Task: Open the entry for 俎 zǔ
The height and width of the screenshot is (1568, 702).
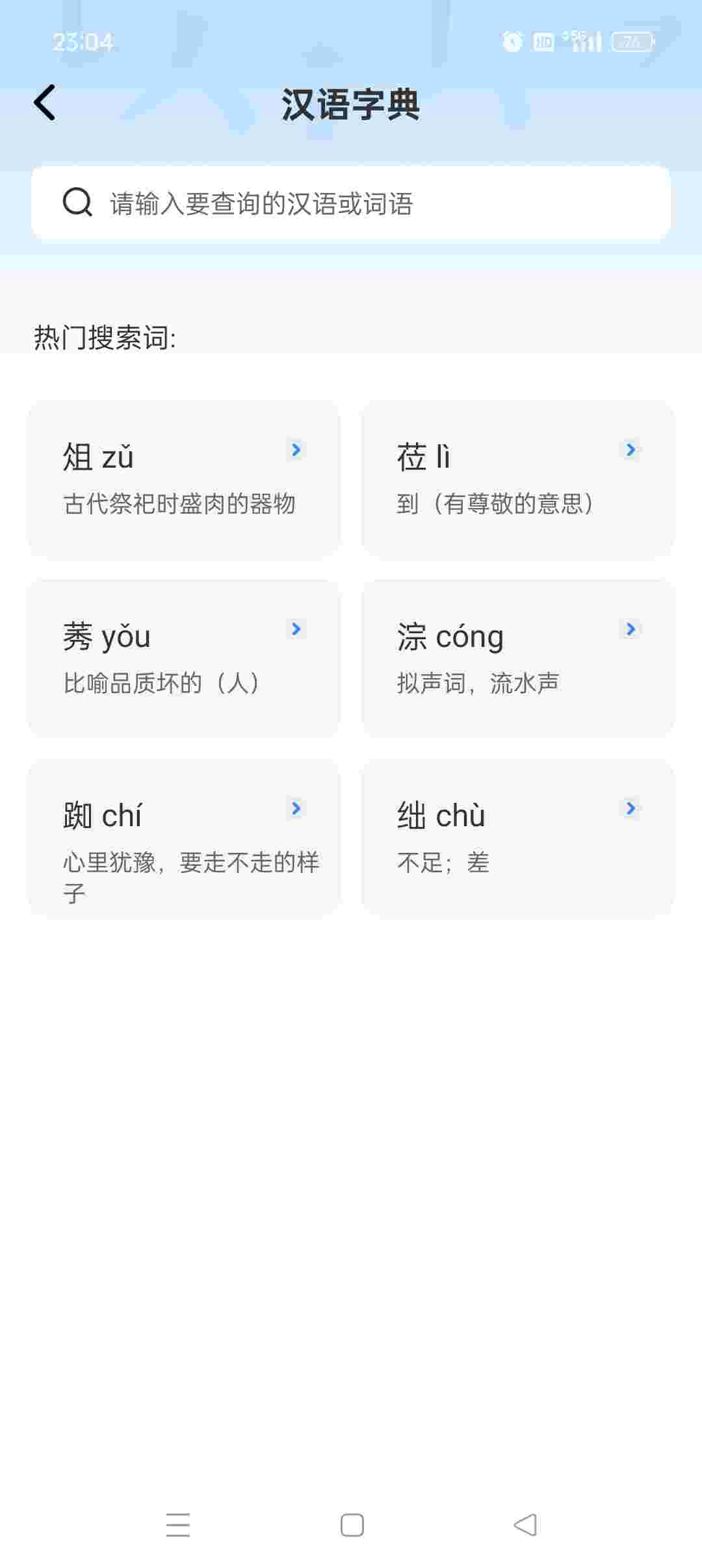Action: click(x=183, y=479)
